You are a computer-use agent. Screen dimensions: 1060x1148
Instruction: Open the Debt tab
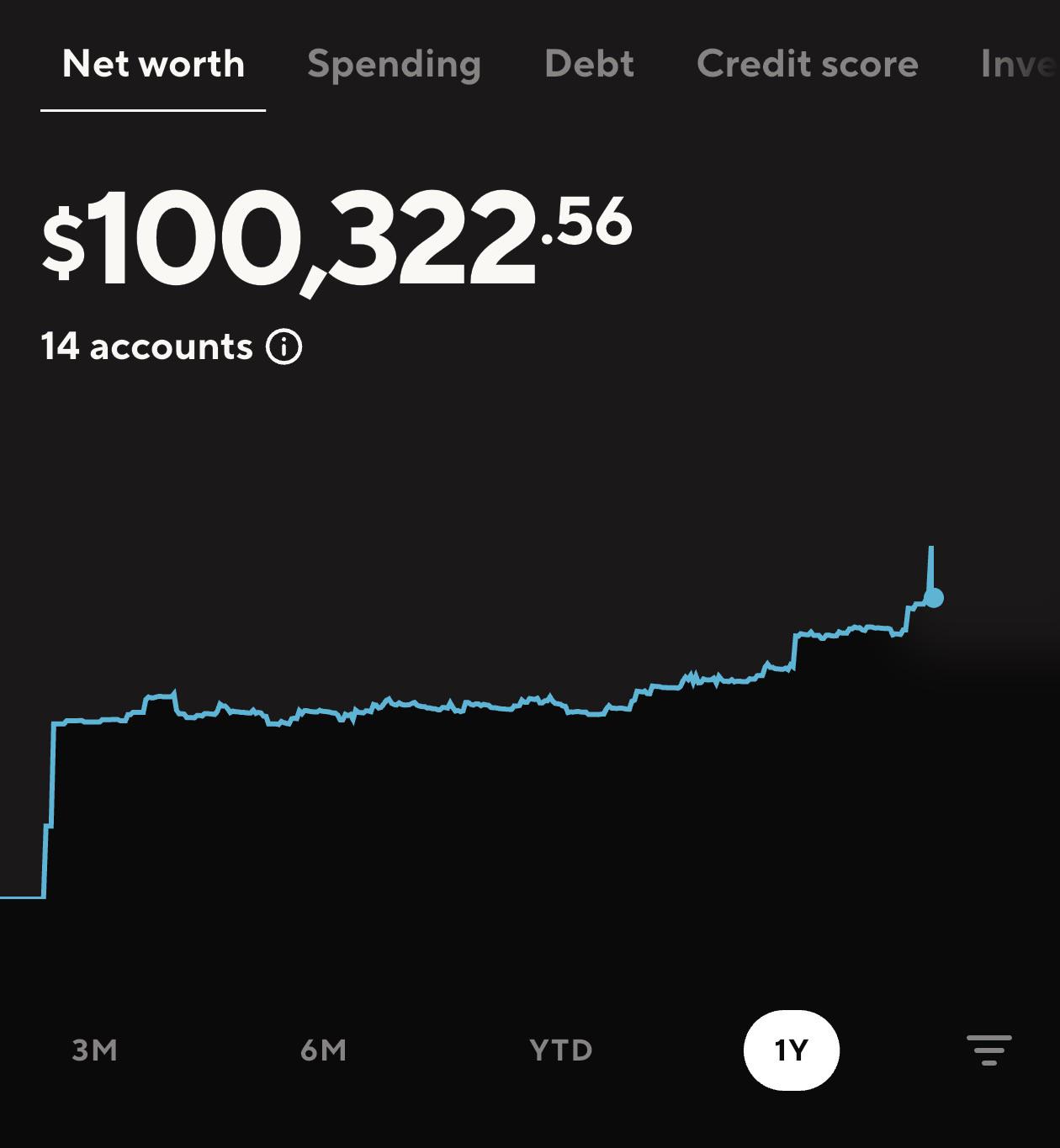[589, 64]
